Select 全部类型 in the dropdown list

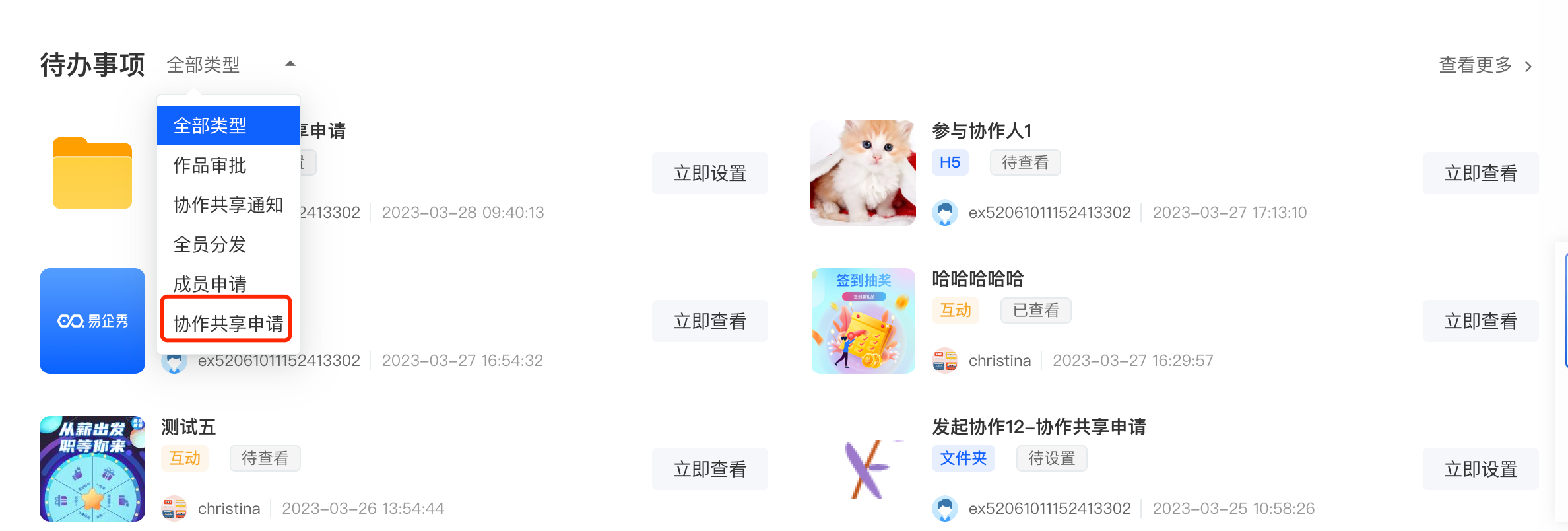[x=228, y=125]
